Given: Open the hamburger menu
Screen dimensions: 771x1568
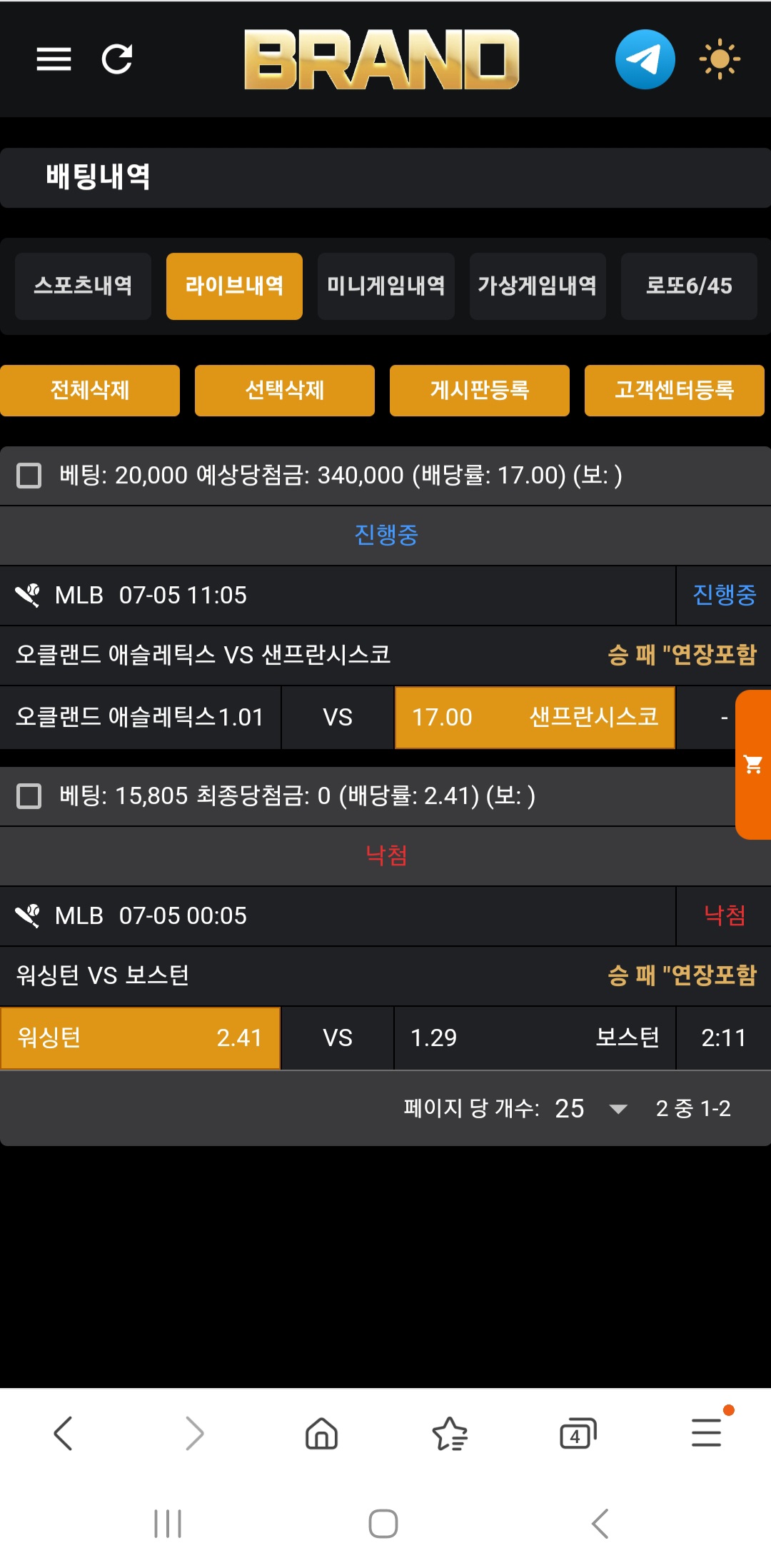Looking at the screenshot, I should [54, 59].
